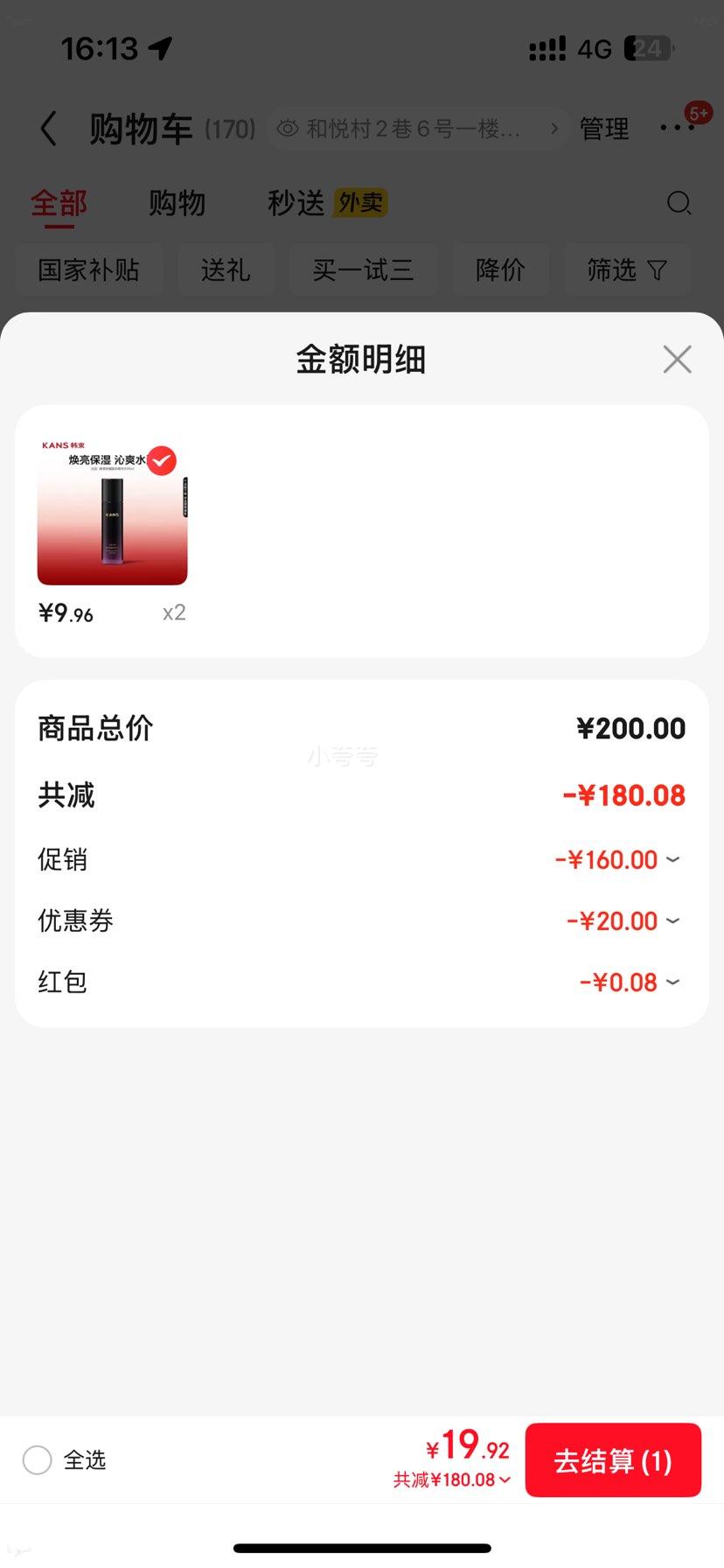Tap 管理 to manage the cart
Screen dimensions: 724x1568
click(604, 128)
